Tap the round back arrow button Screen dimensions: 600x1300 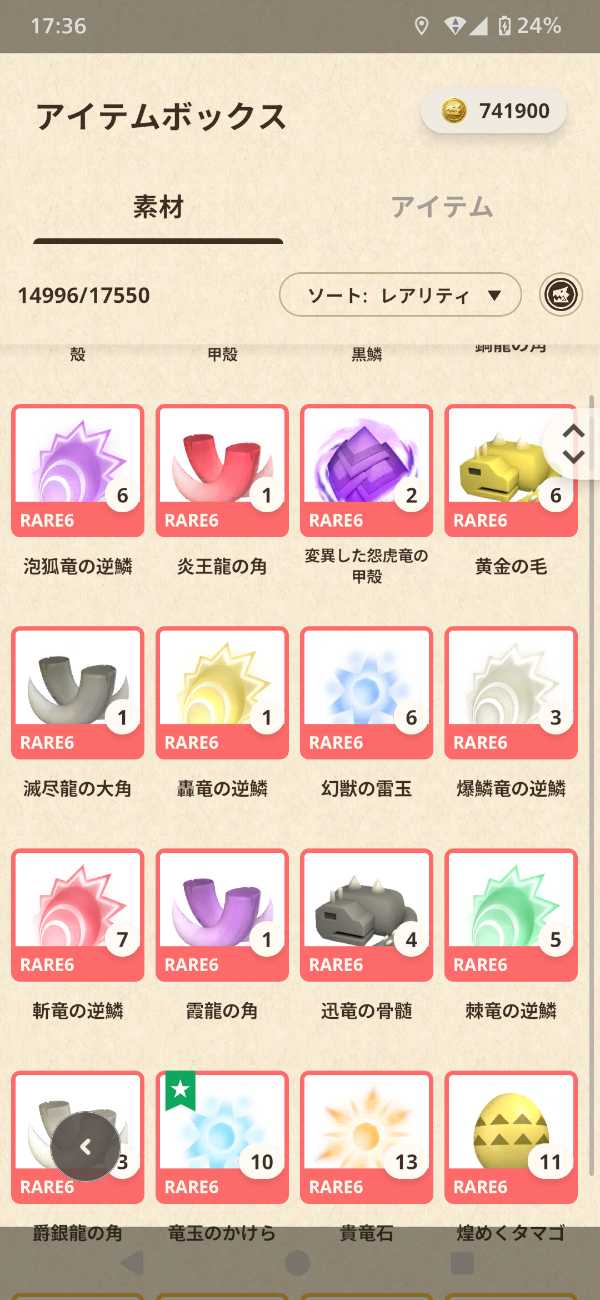86,1147
